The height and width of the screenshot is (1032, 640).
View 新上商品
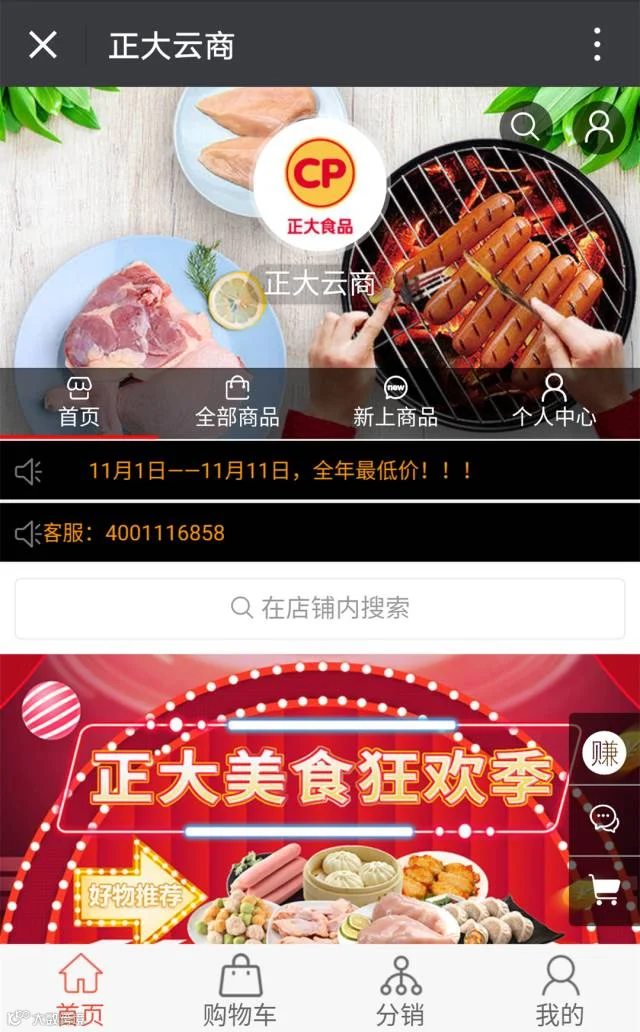pyautogui.click(x=395, y=402)
